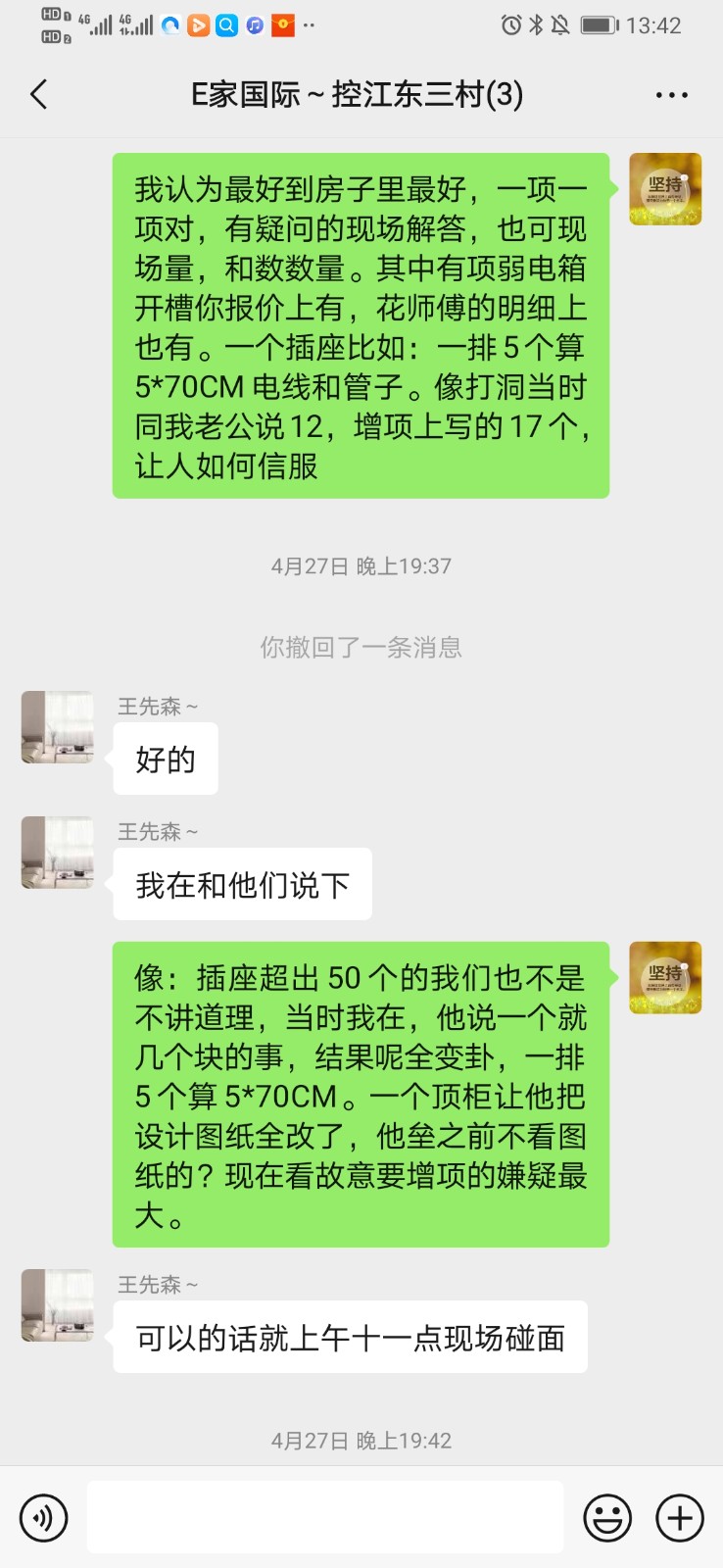Open 王先森's avatar beside 我在和他们说下

pyautogui.click(x=58, y=853)
